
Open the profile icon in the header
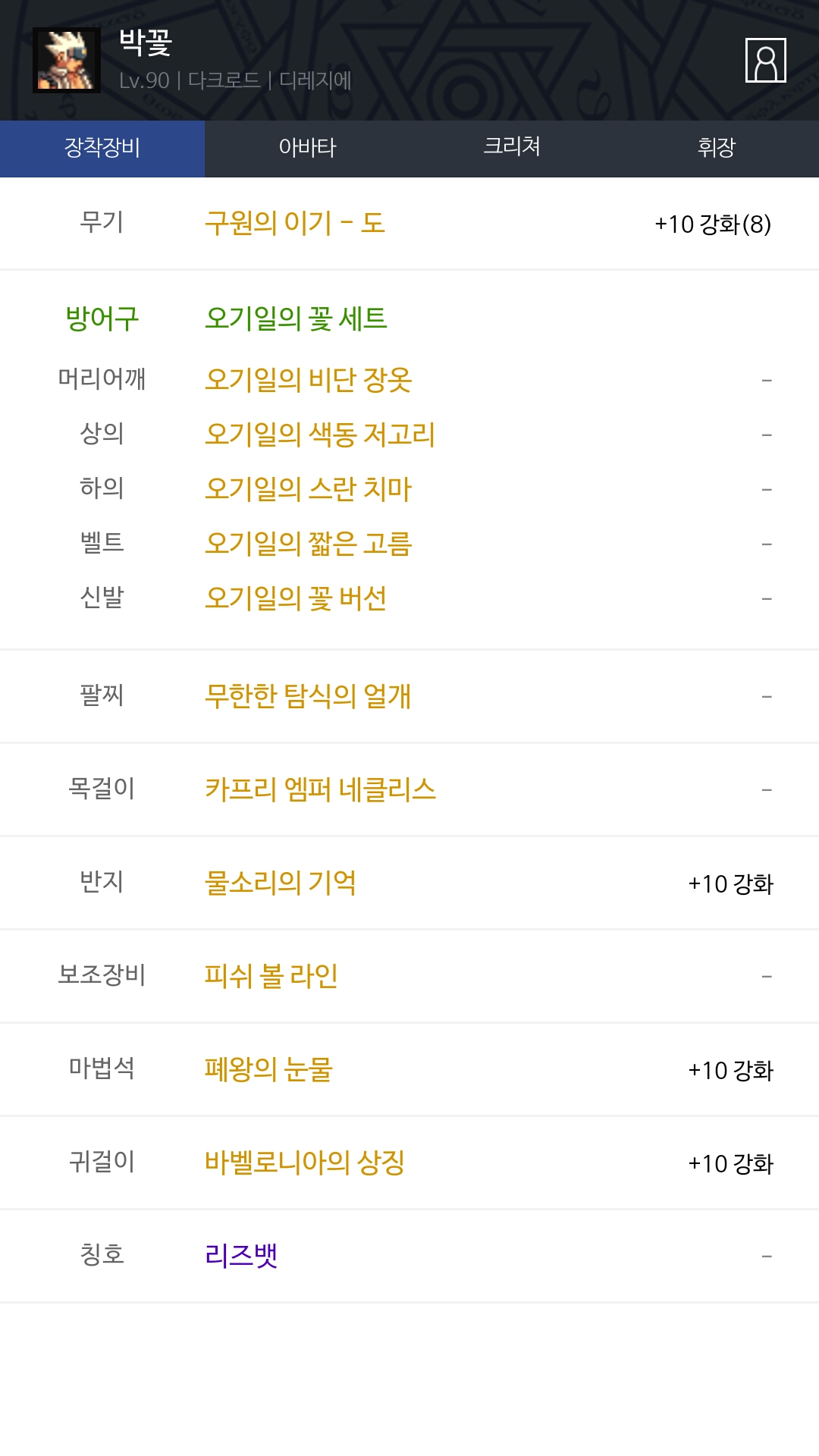point(765,60)
